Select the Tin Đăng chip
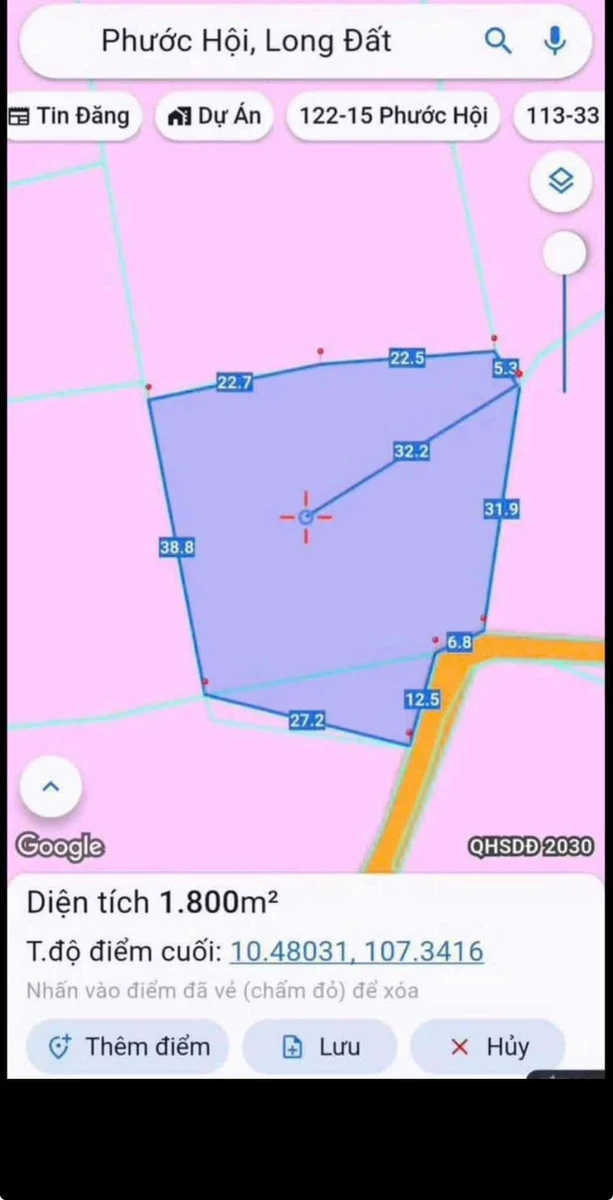The height and width of the screenshot is (1200, 613). pos(70,116)
